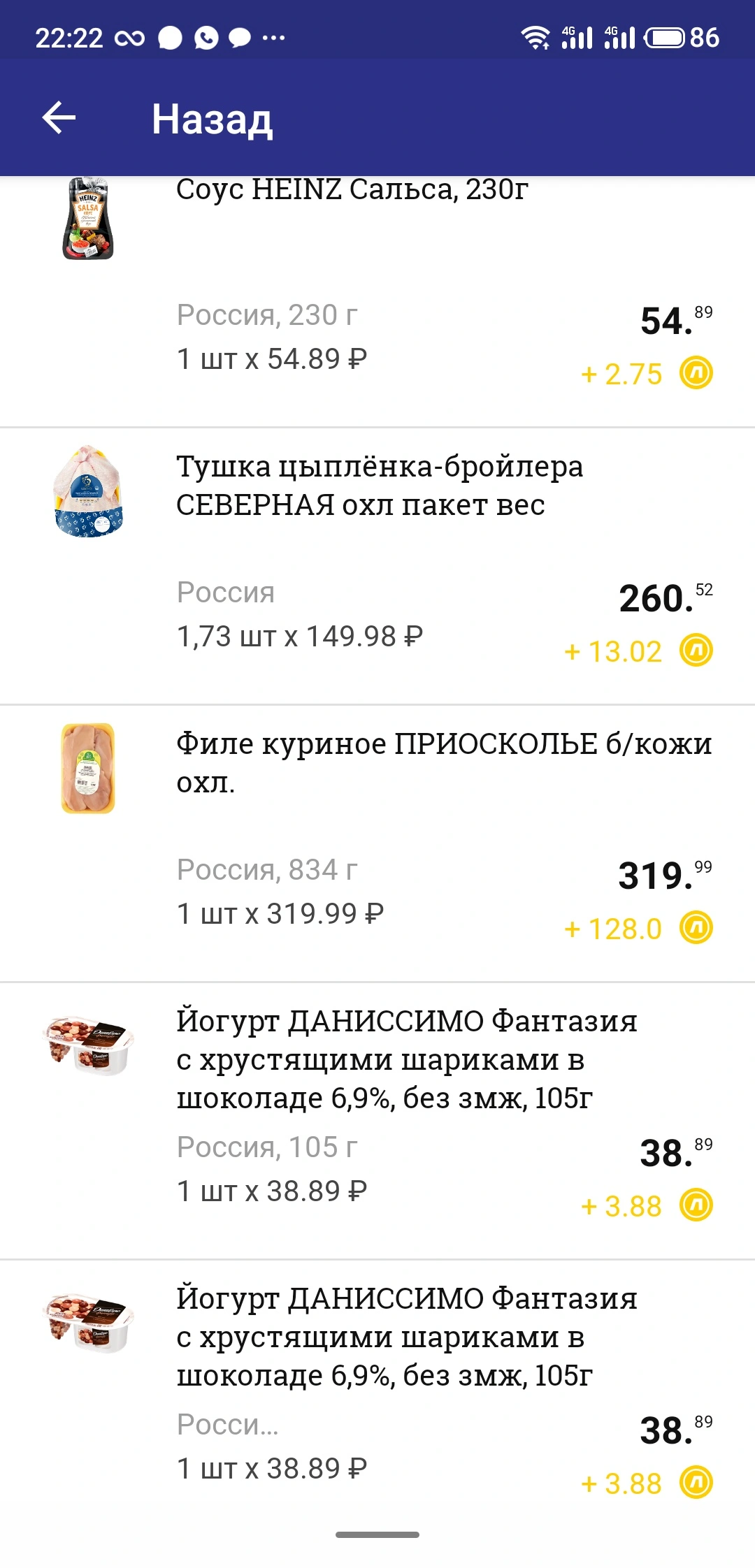755x1568 pixels.
Task: Open the Тушка цыплёнка-бройлера СЕВЕРНАЯ item
Action: 377,566
